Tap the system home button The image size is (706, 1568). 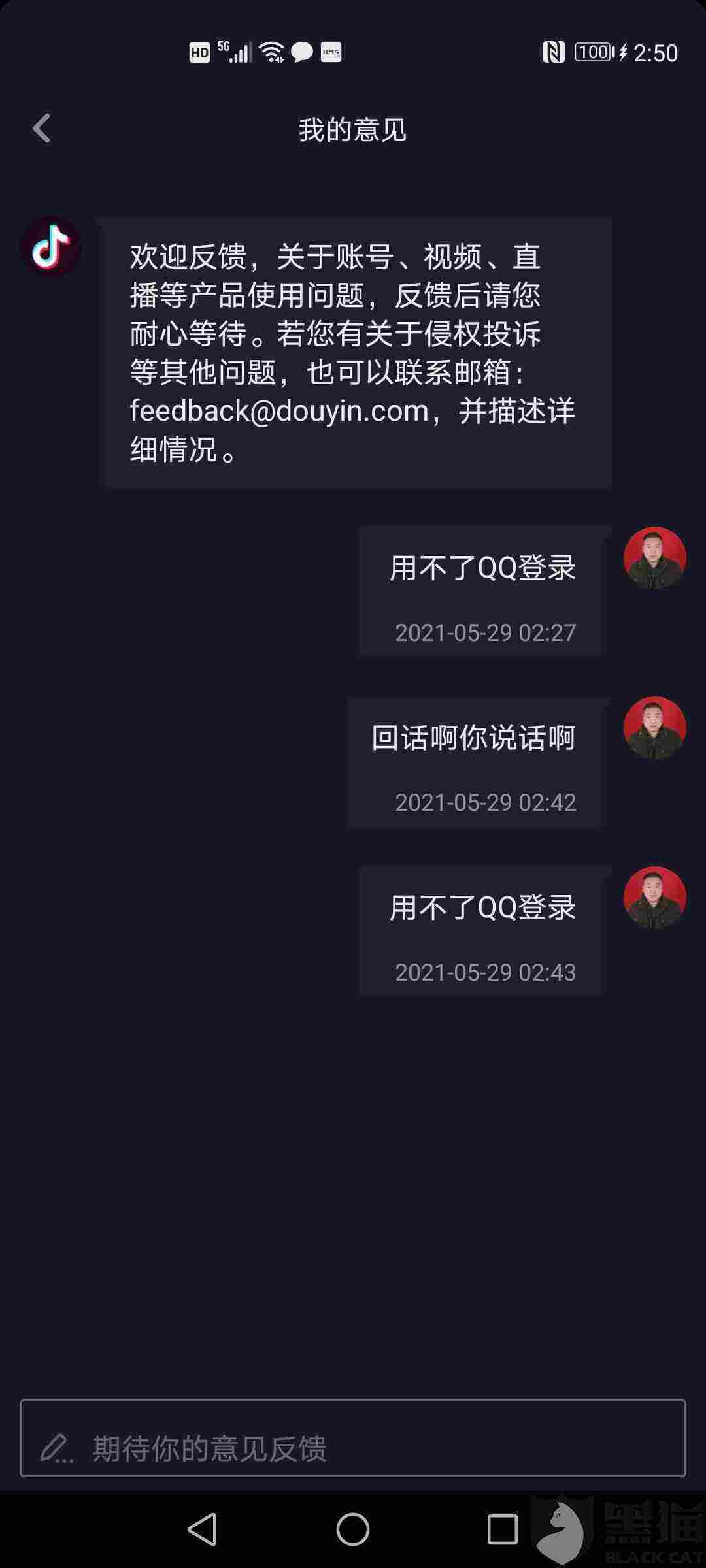pyautogui.click(x=353, y=1529)
